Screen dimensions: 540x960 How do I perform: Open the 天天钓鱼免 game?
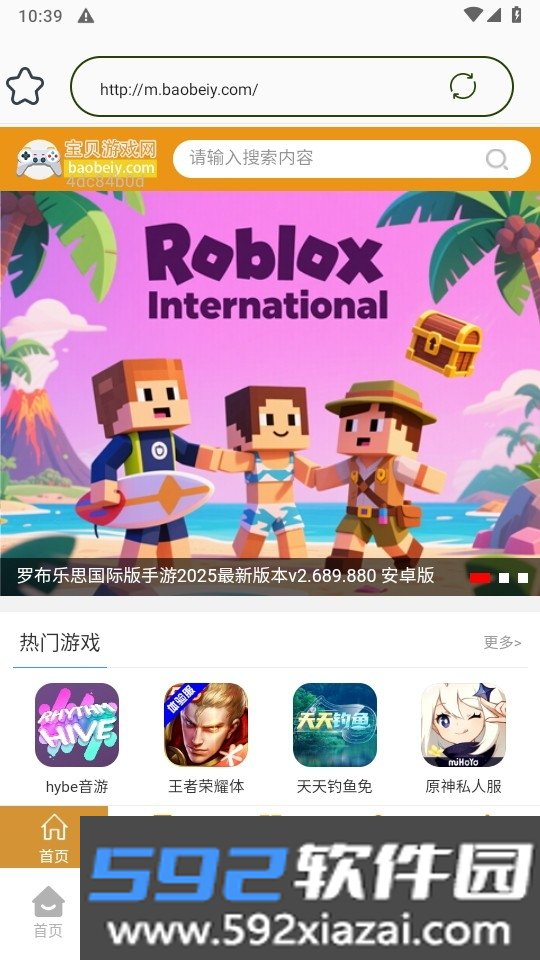coord(334,739)
